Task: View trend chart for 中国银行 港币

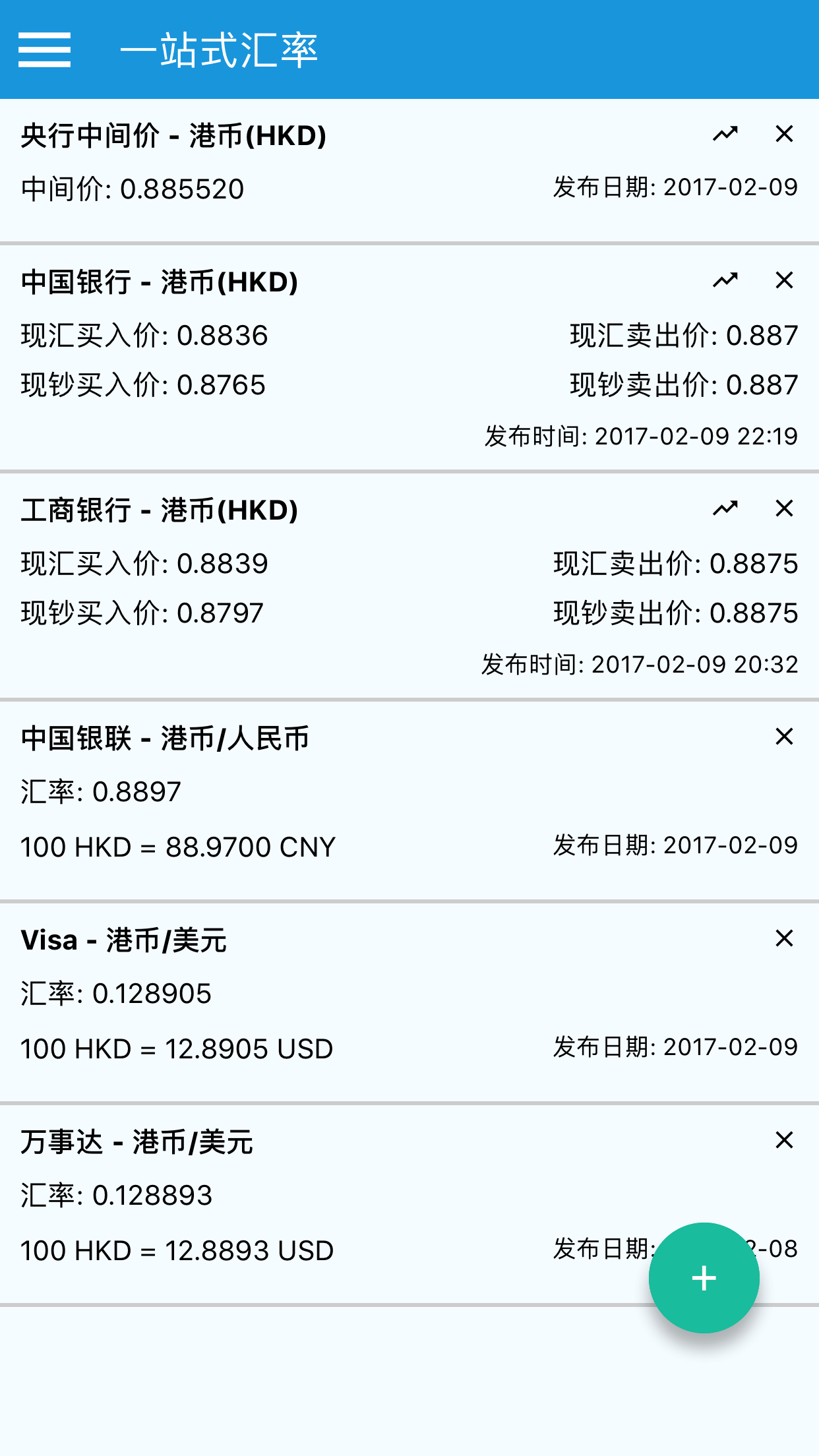Action: tap(725, 281)
